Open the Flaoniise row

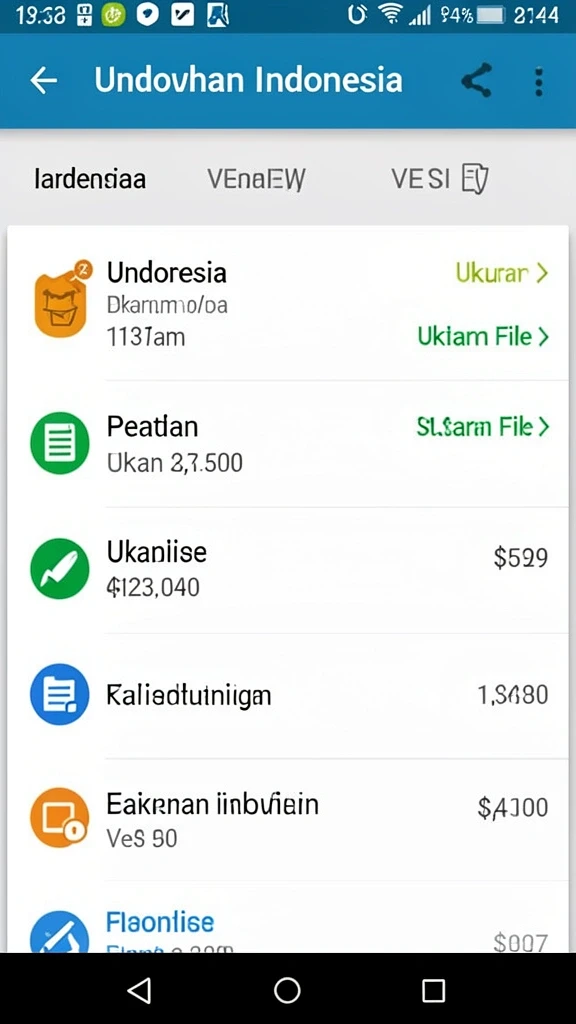(288, 916)
